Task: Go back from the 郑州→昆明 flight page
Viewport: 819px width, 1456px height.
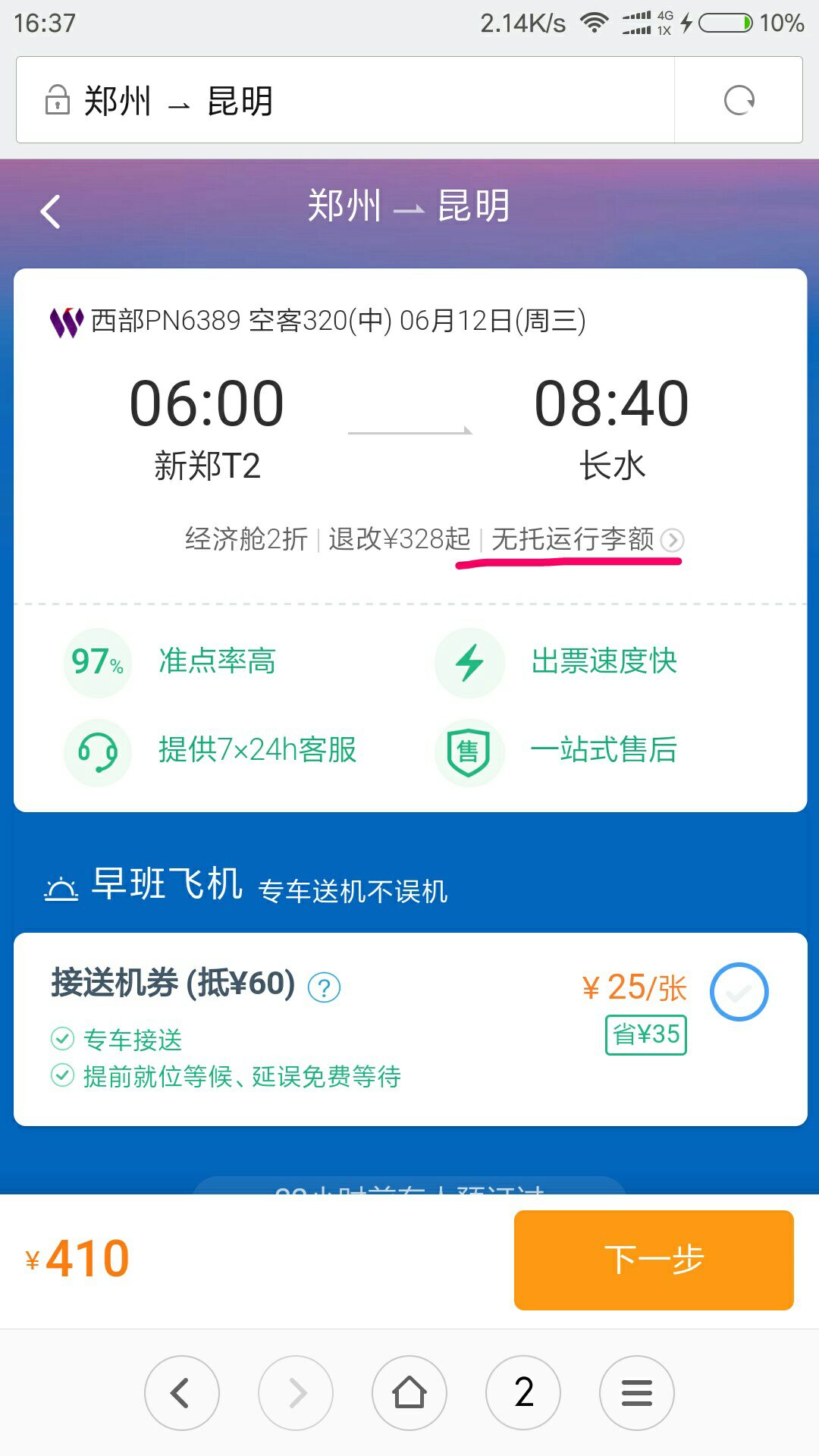Action: [51, 211]
